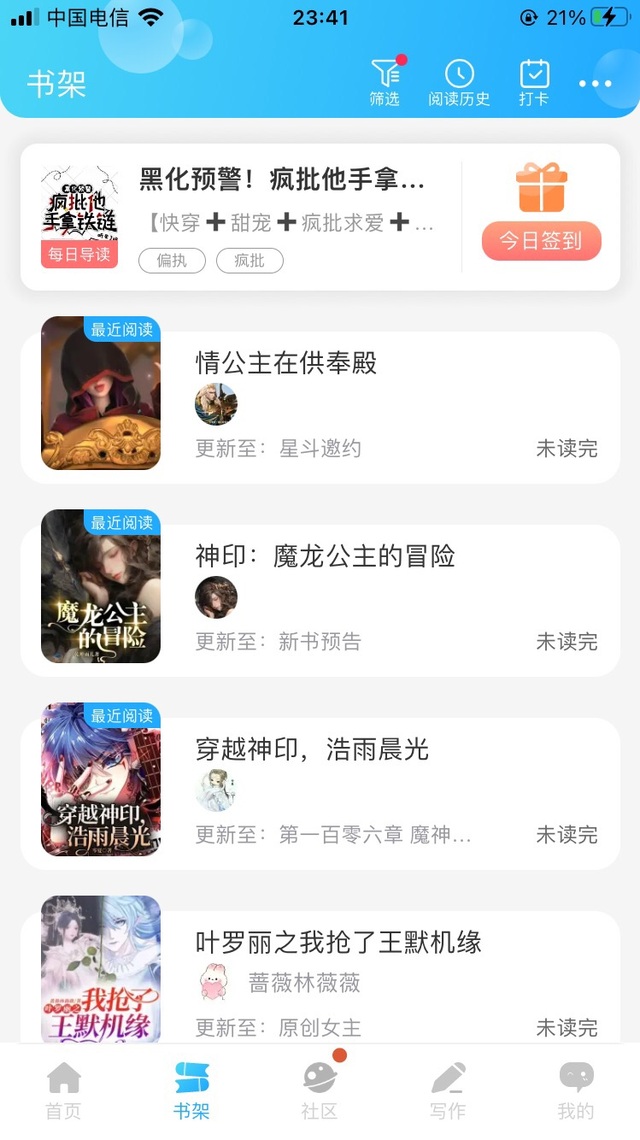Go to the 写作 tab
Screen dimensions: 640x1140
tap(448, 1091)
